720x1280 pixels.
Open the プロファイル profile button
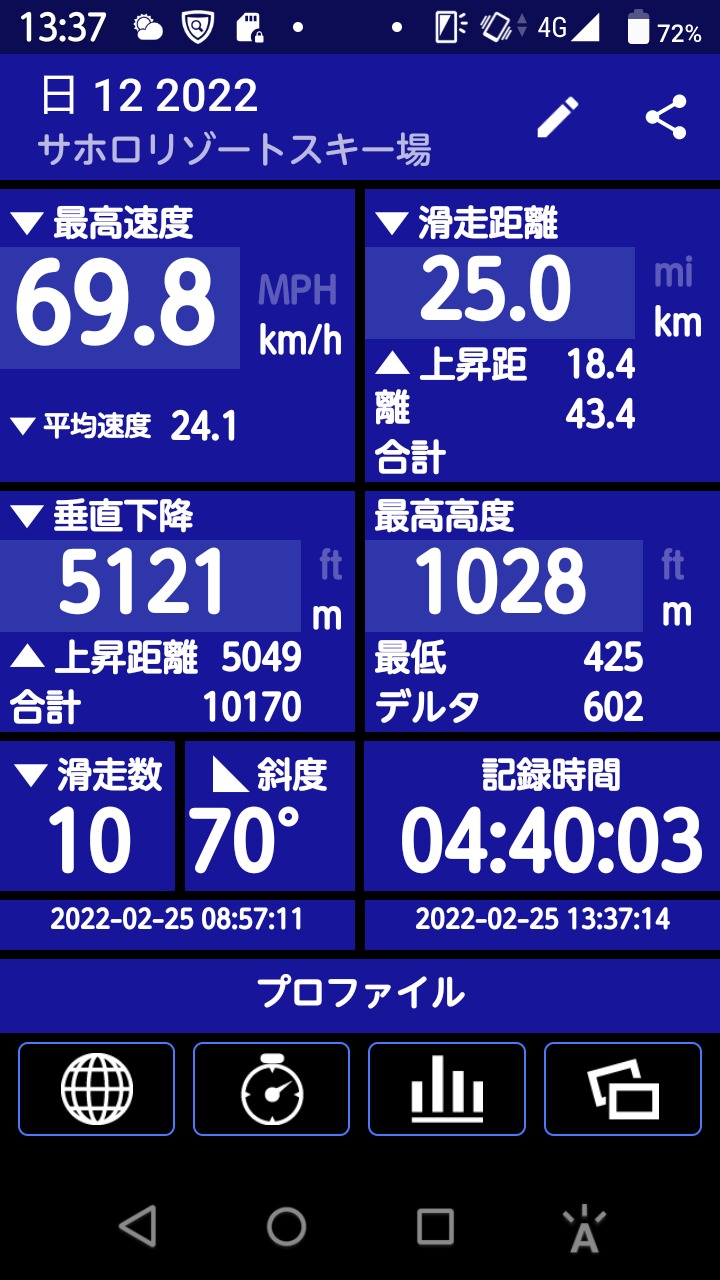360,994
